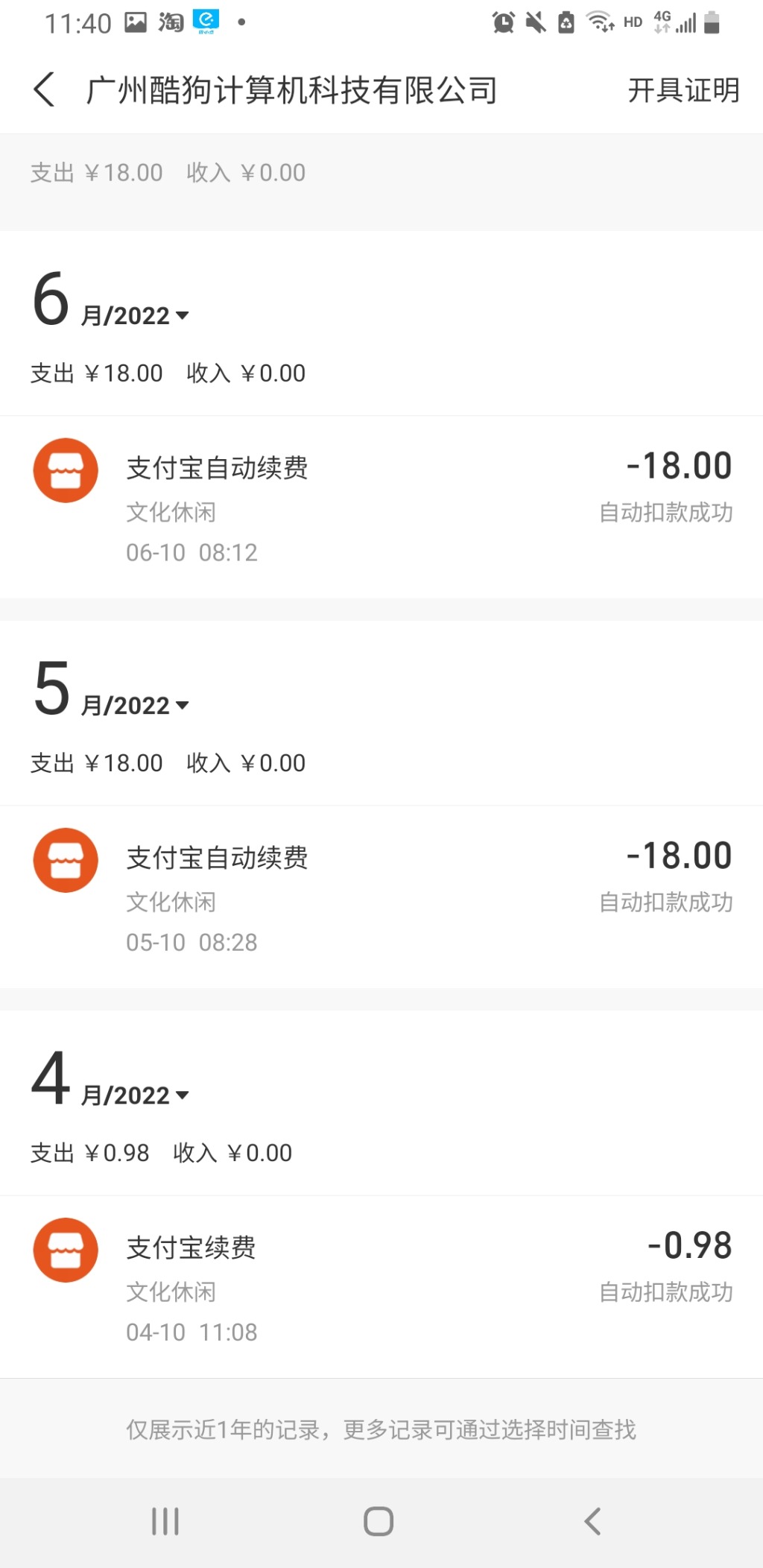This screenshot has width=763, height=1568.
Task: Tap 开具证明 to issue a certificate
Action: pos(683,90)
